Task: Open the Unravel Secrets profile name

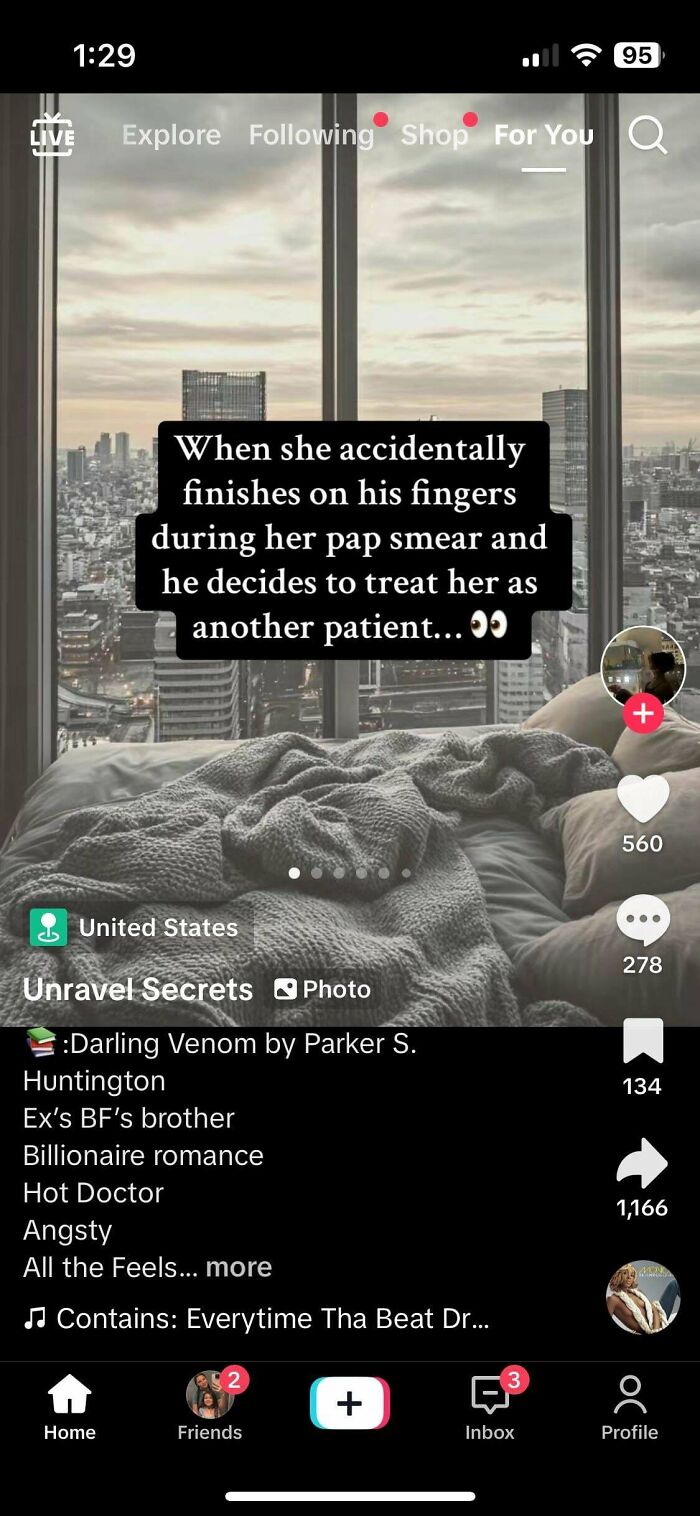Action: pyautogui.click(x=138, y=989)
